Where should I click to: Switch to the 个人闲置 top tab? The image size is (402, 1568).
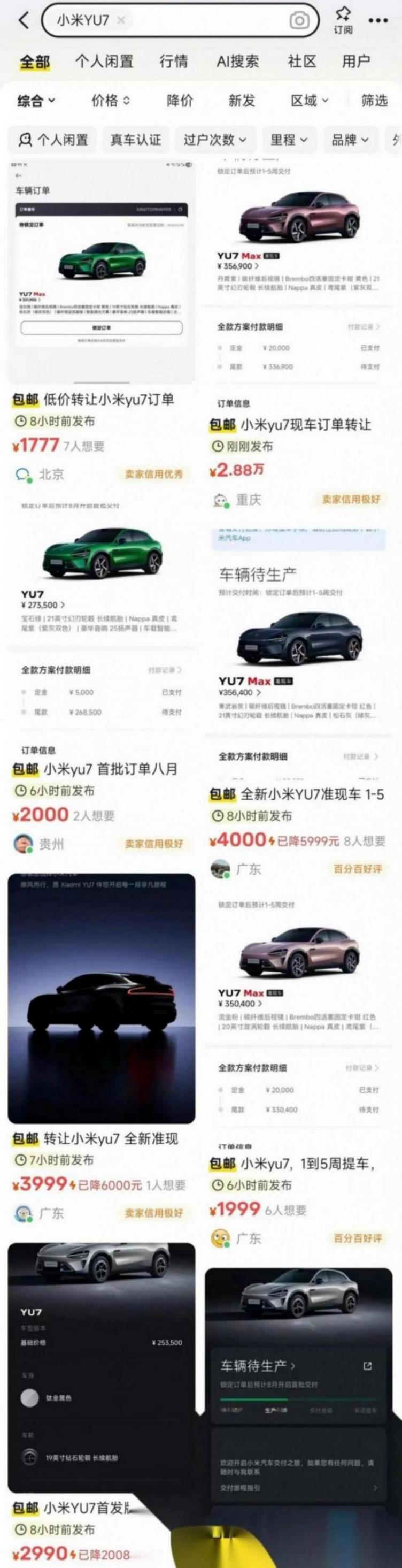pos(104,62)
